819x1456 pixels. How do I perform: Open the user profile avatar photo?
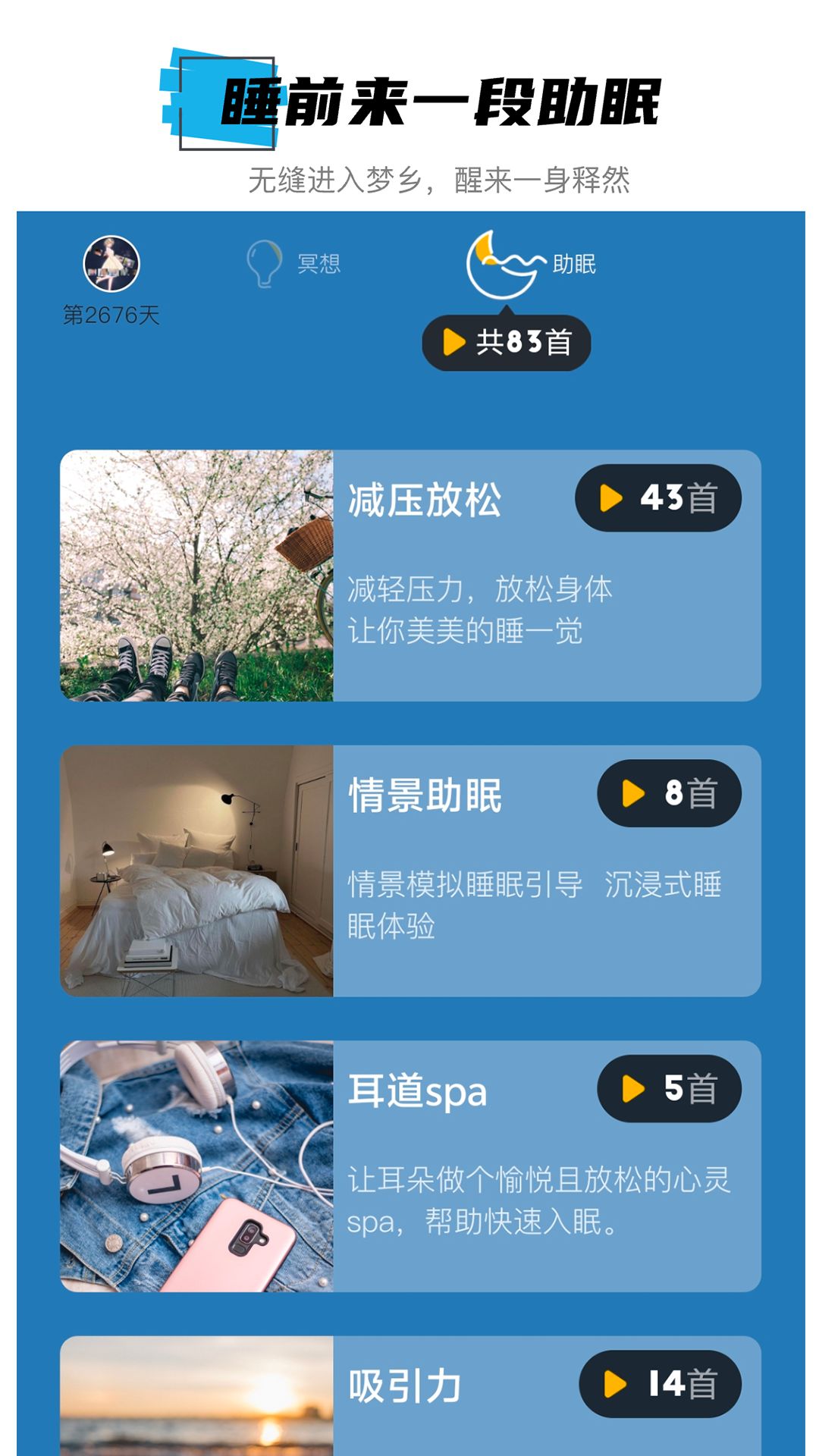pos(111,263)
